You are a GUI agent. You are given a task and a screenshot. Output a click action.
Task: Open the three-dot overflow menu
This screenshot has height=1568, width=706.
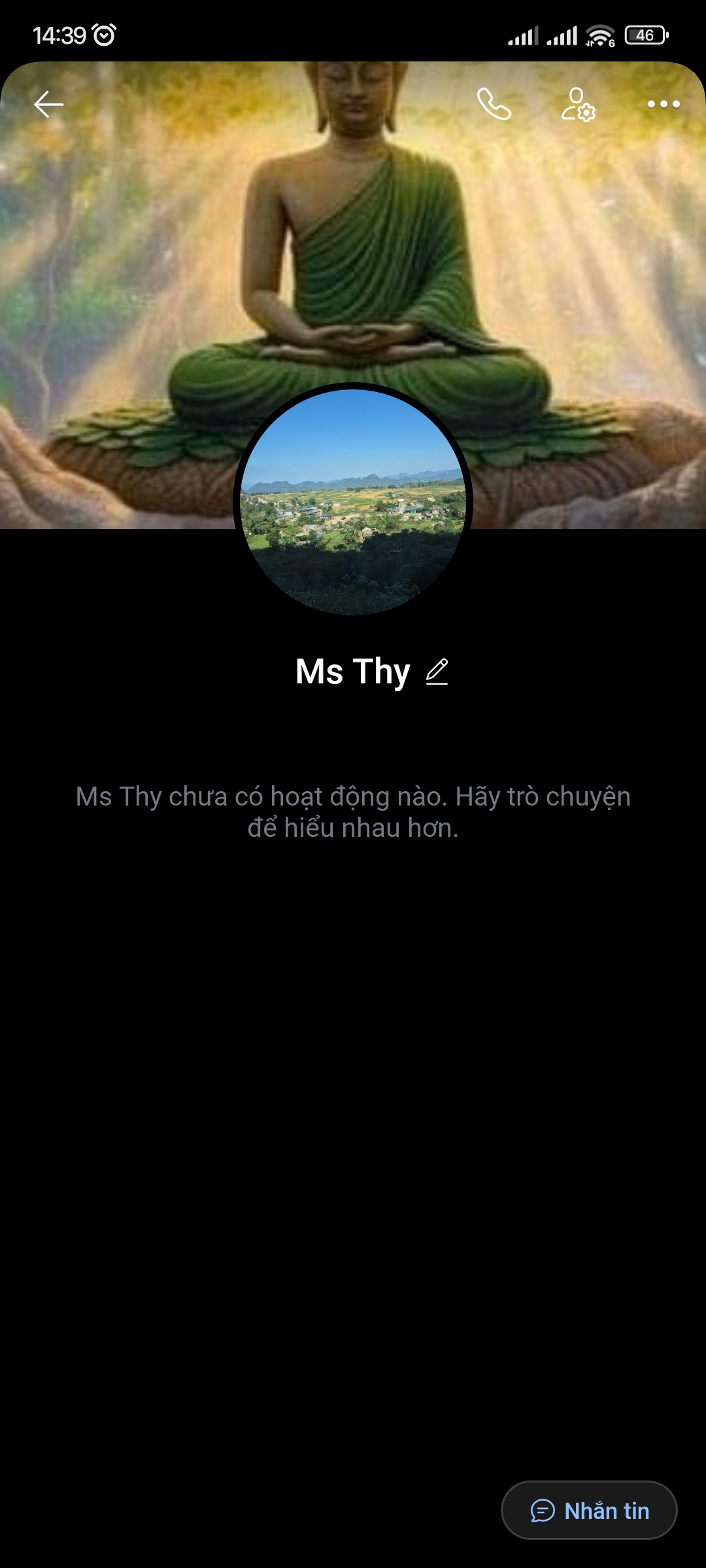coord(664,105)
